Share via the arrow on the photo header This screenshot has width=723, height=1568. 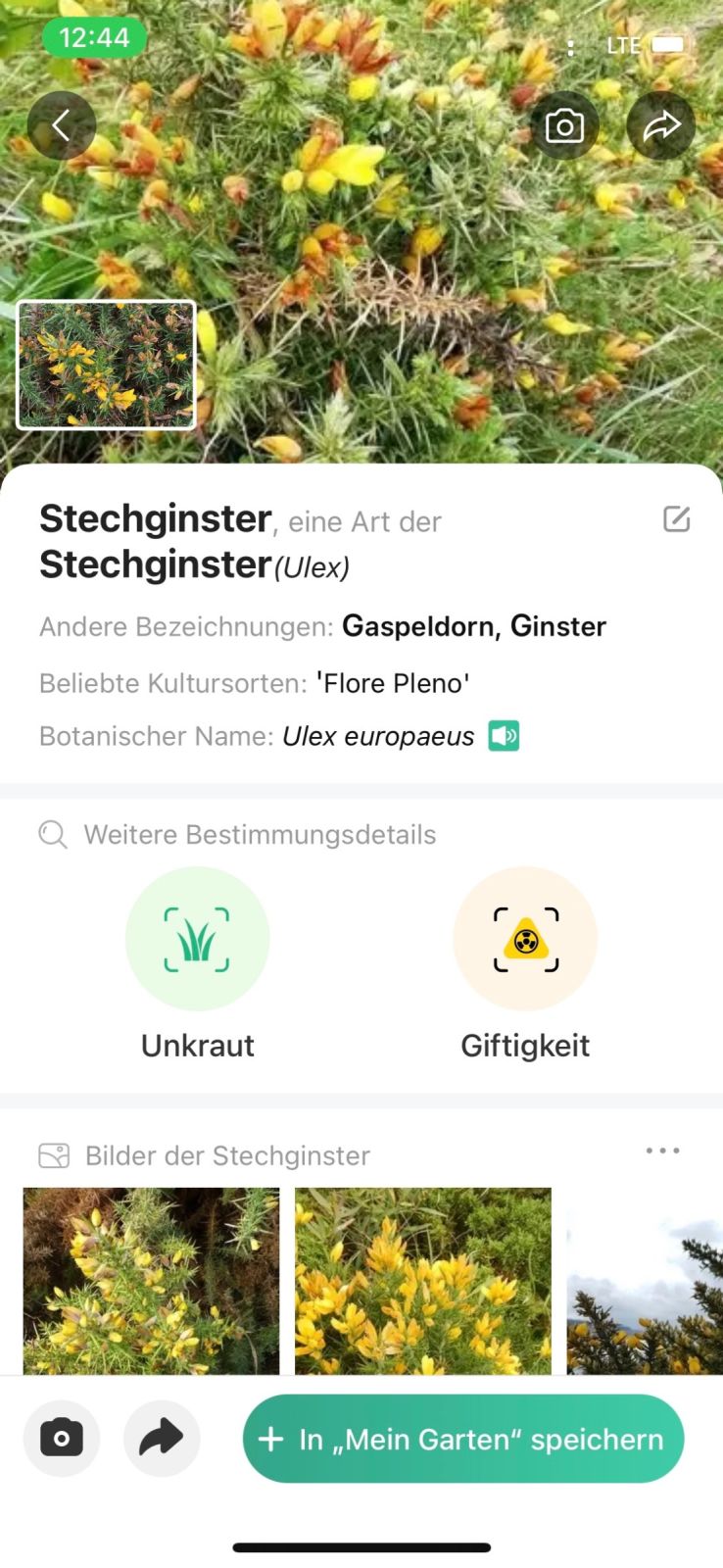pyautogui.click(x=661, y=125)
